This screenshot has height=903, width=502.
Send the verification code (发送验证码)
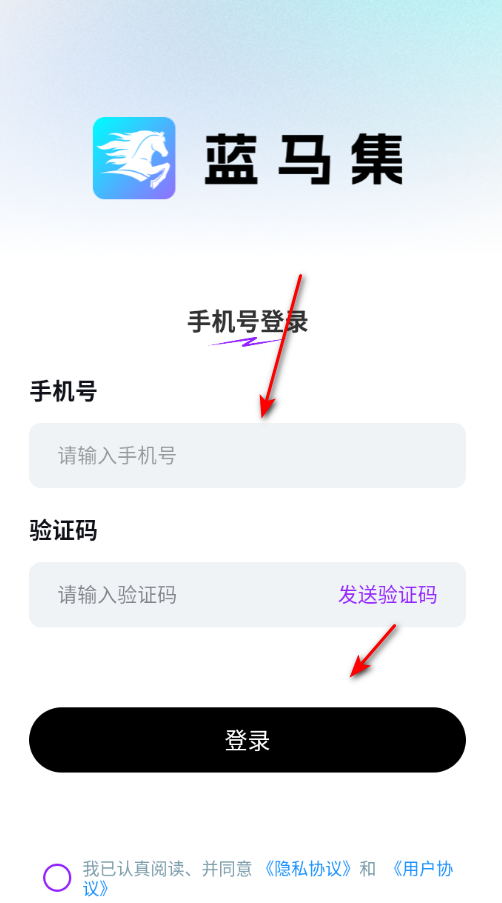387,594
